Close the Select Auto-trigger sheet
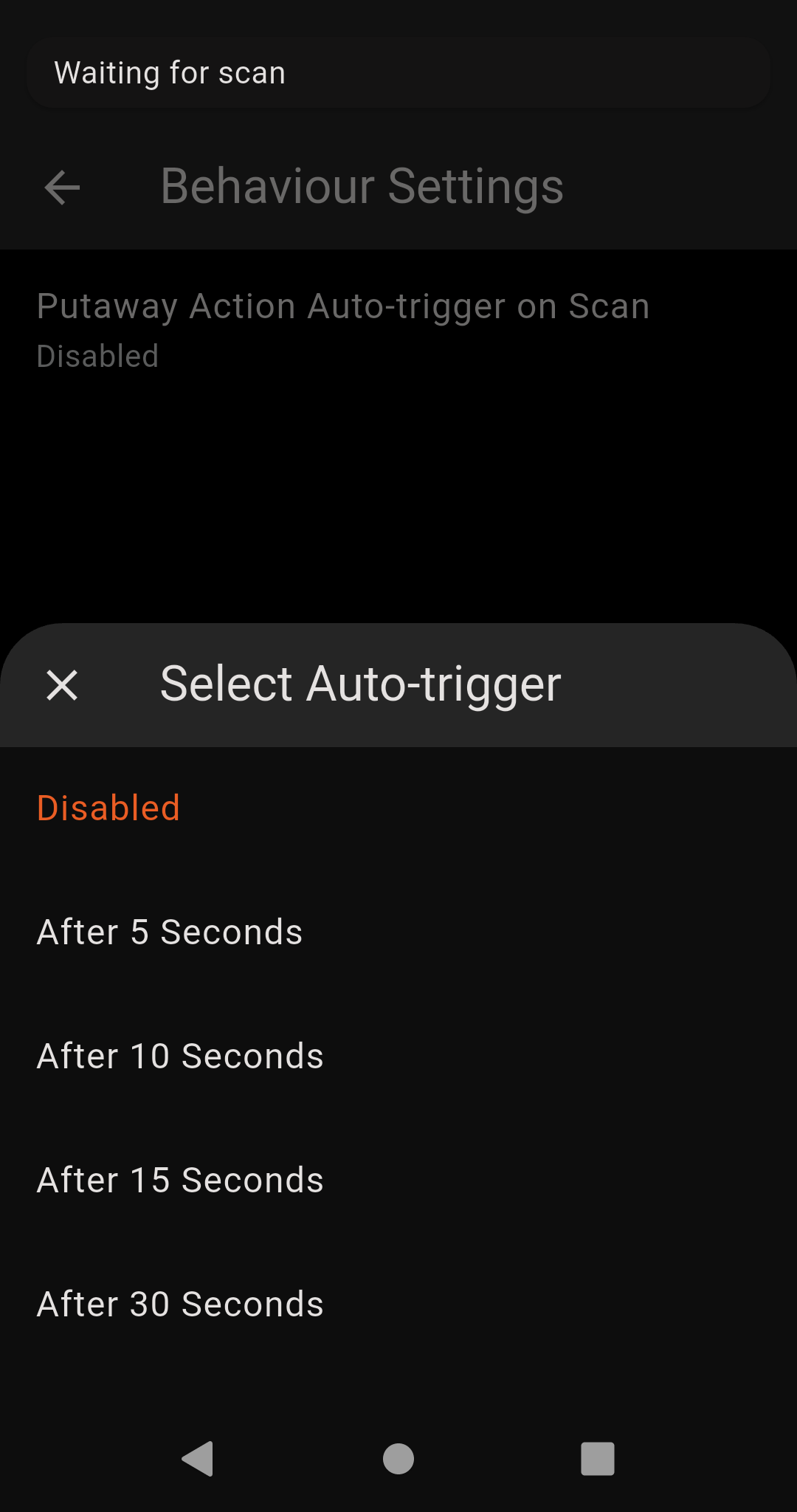This screenshot has height=1512, width=797. [x=62, y=685]
